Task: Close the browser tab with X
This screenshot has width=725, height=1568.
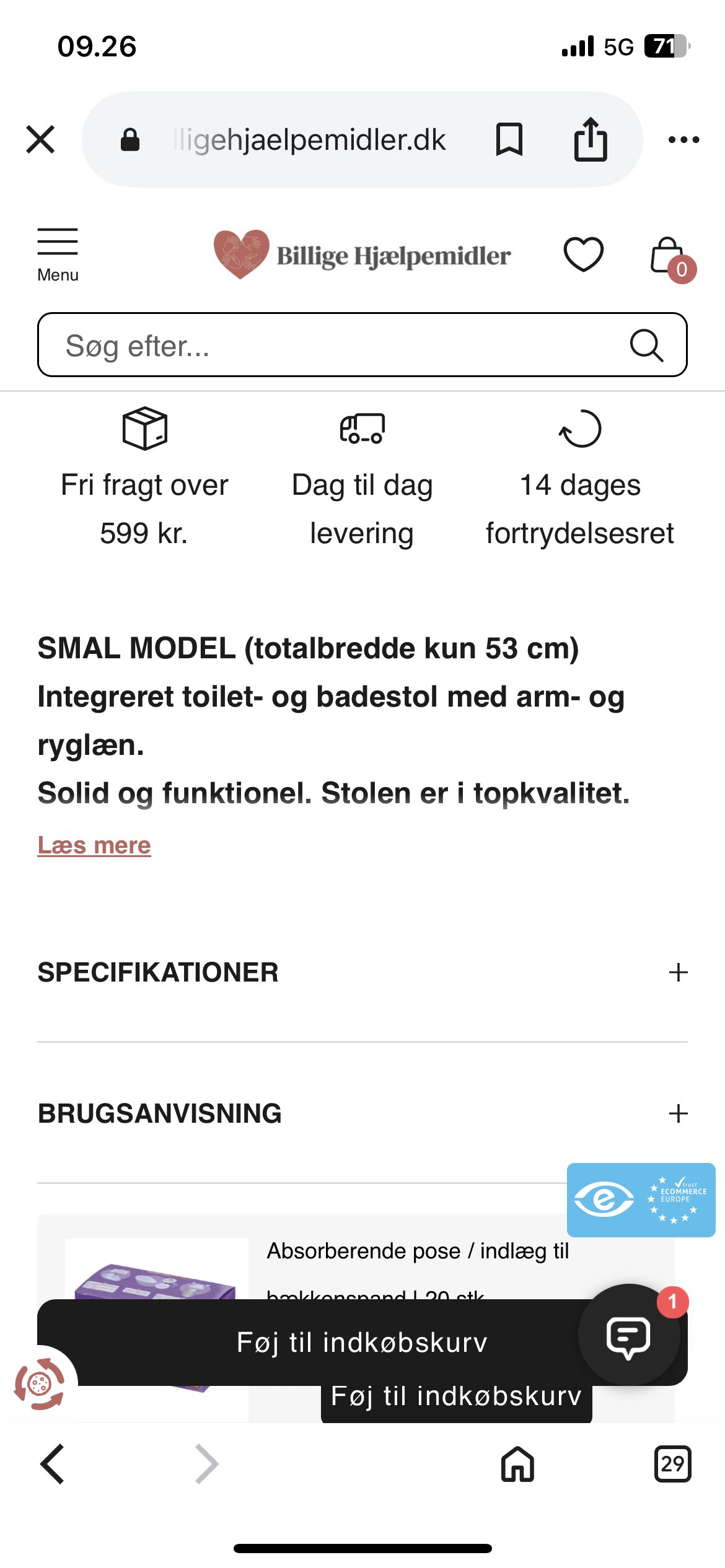Action: [41, 139]
